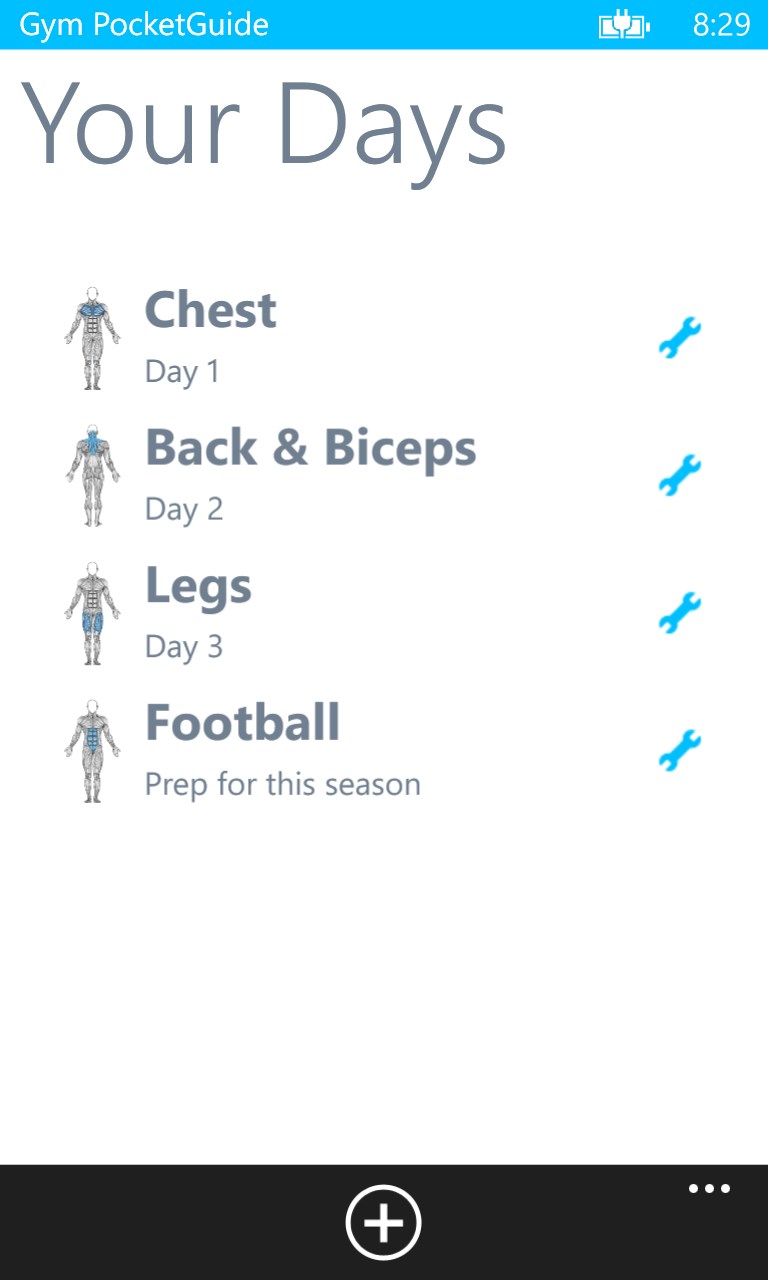The image size is (768, 1280).
Task: Tap the body illustration beside Legs
Action: [93, 613]
